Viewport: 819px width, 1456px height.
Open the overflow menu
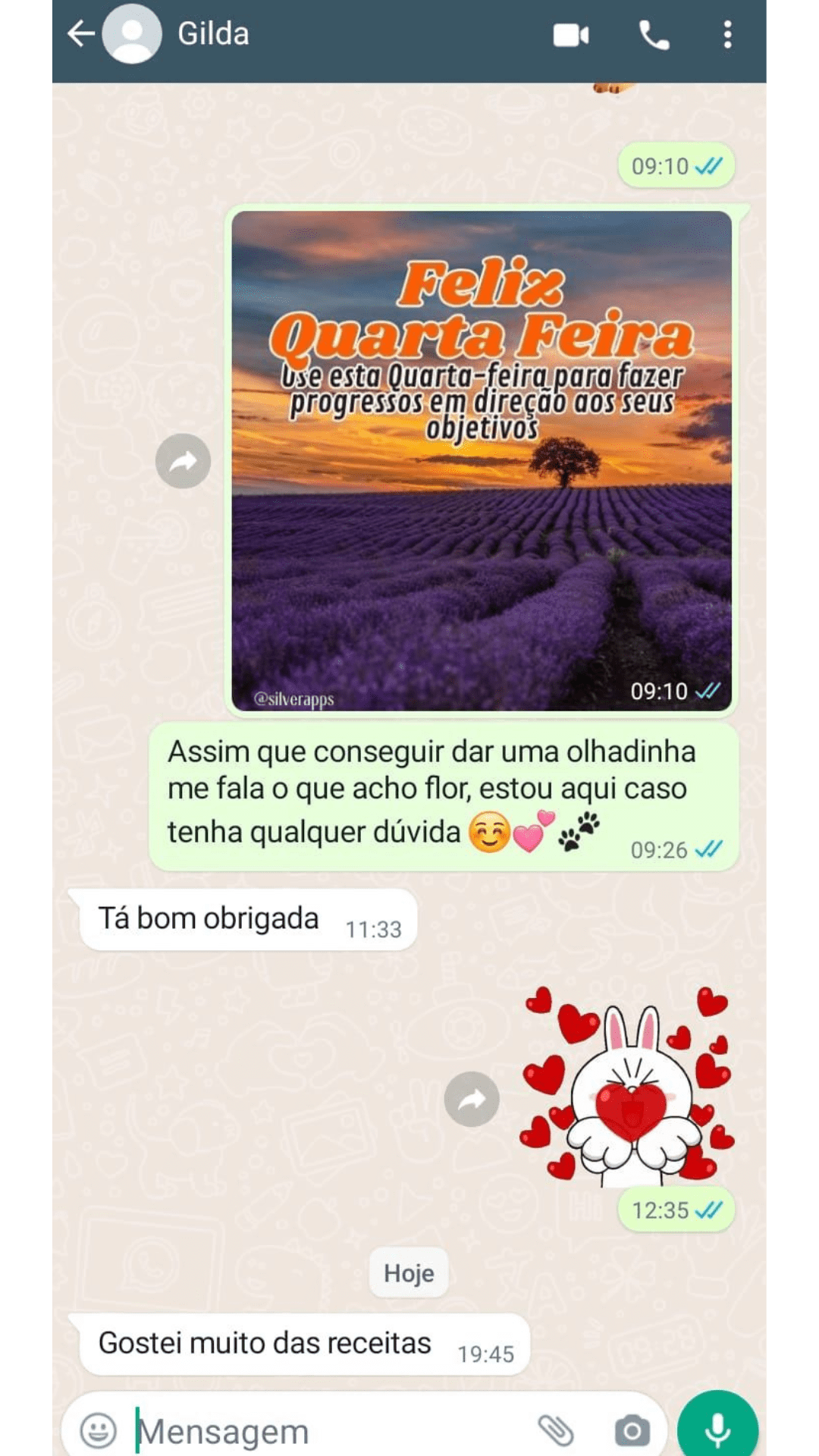pyautogui.click(x=727, y=35)
